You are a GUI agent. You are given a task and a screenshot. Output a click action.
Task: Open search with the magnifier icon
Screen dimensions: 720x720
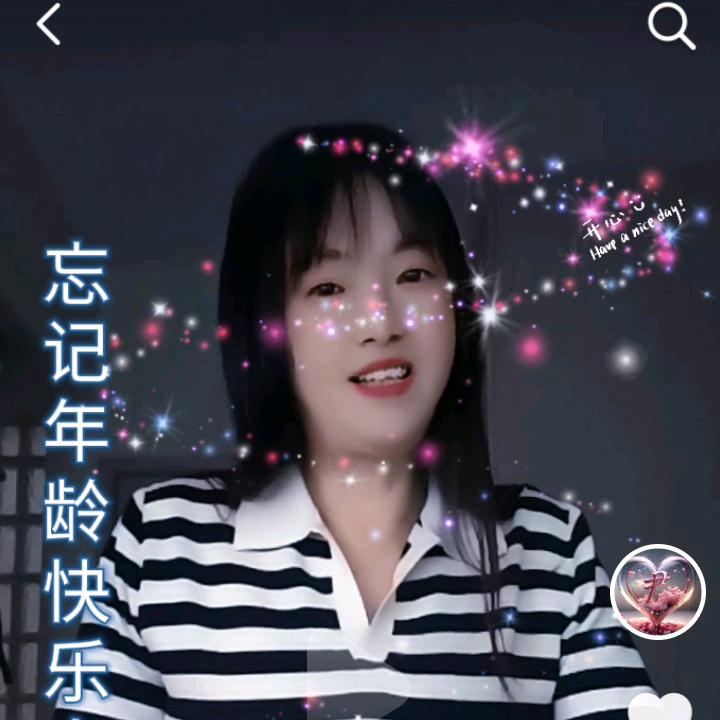point(671,26)
